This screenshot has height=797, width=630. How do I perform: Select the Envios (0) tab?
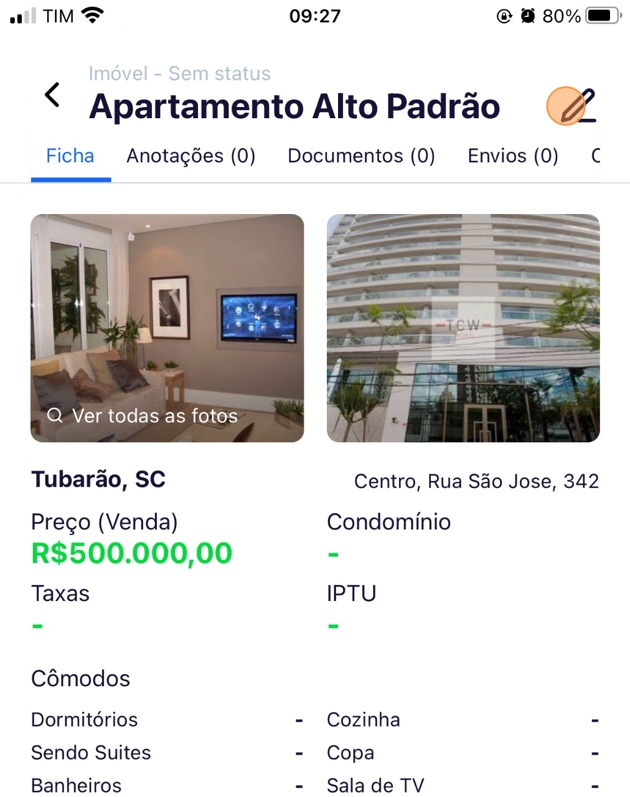[513, 156]
